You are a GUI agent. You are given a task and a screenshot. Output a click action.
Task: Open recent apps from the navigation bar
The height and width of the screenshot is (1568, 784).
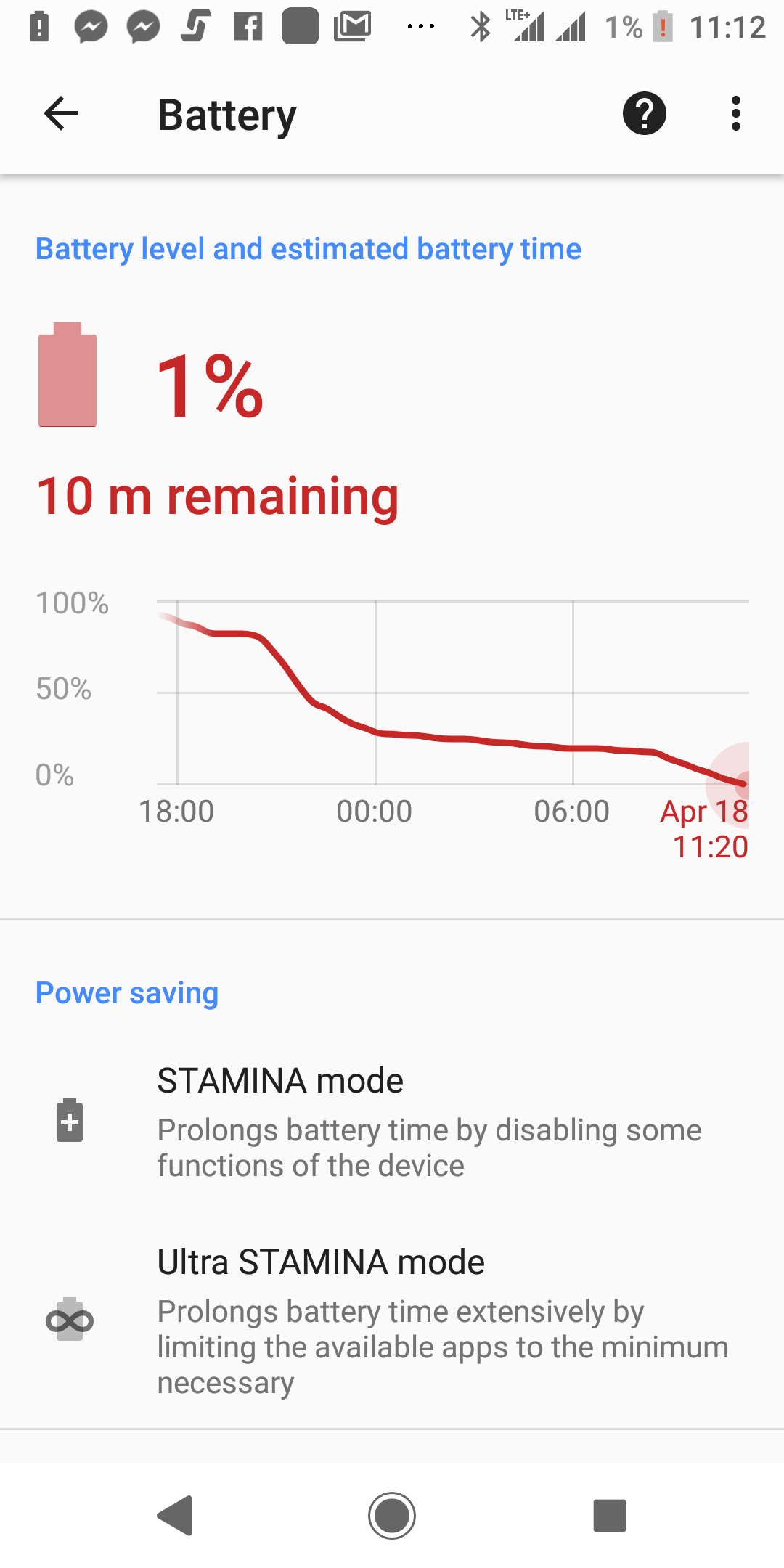(x=609, y=1516)
